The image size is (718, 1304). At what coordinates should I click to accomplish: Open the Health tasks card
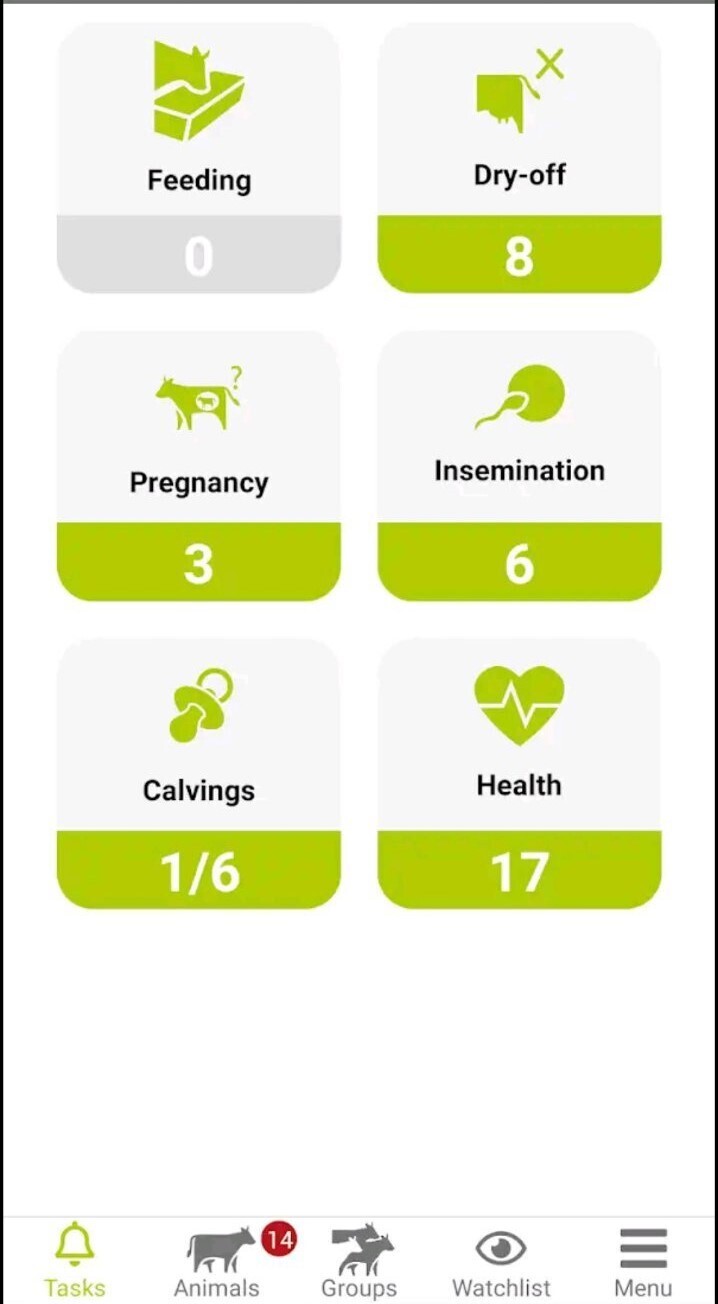519,774
